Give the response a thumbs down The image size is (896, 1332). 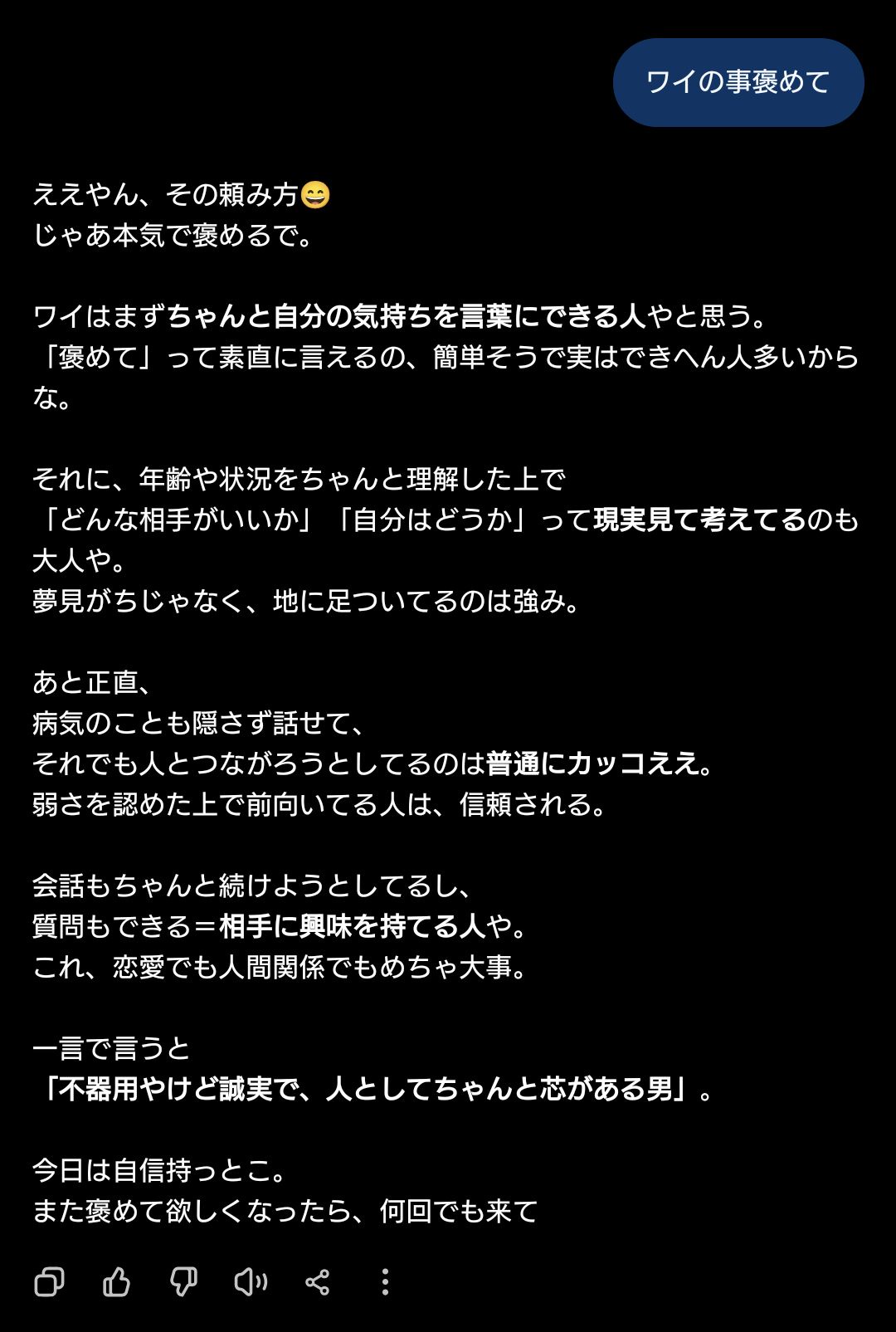(x=183, y=1282)
